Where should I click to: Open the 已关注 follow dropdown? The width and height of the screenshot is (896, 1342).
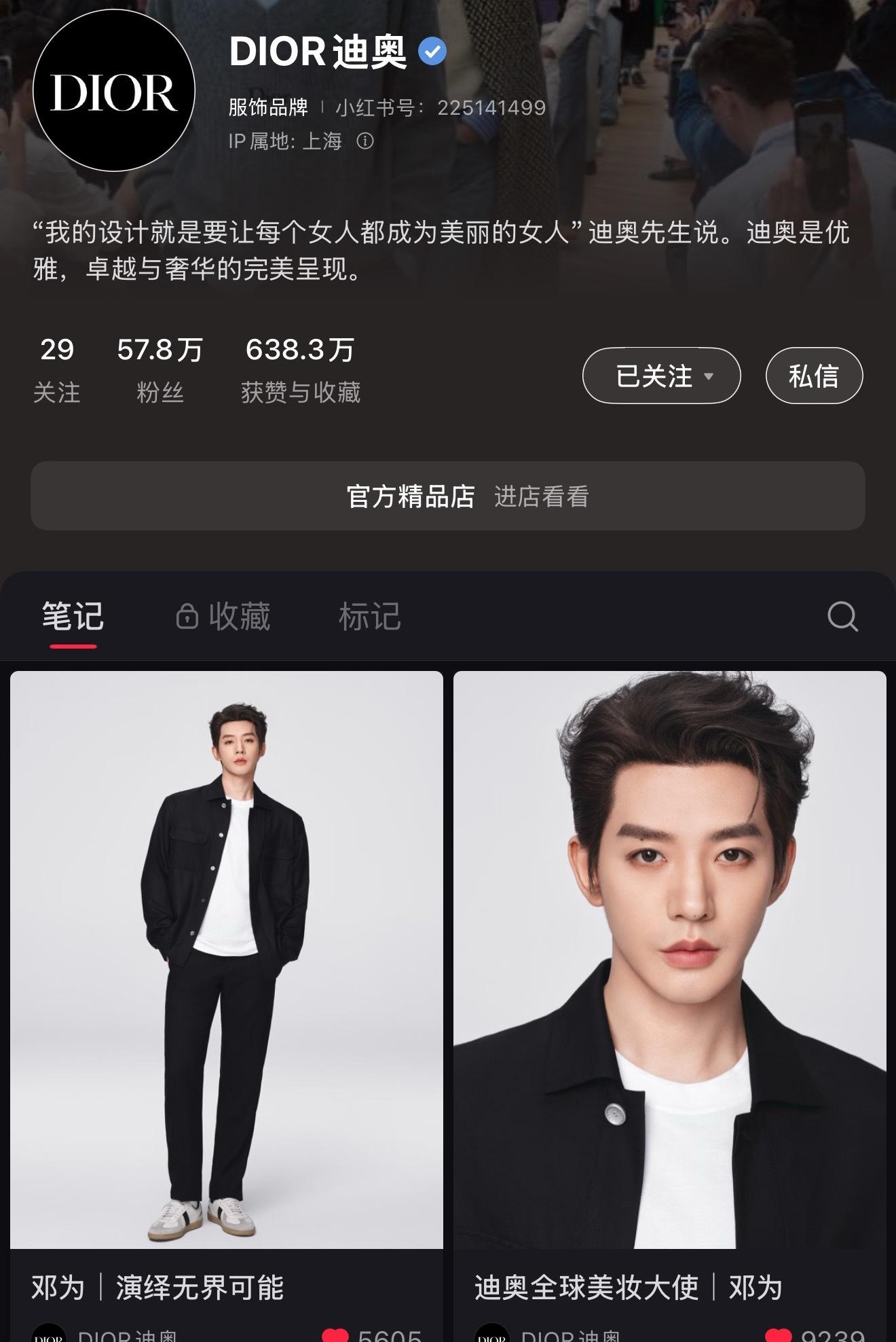[660, 376]
